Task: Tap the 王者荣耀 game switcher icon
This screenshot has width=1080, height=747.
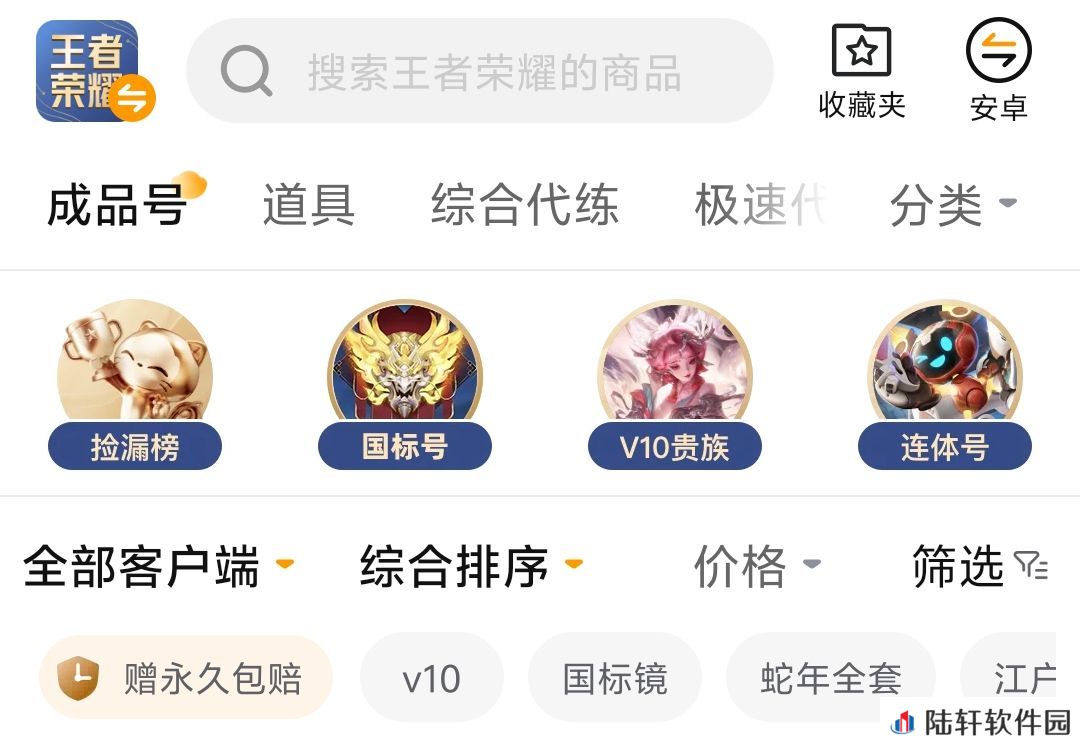Action: coord(94,71)
